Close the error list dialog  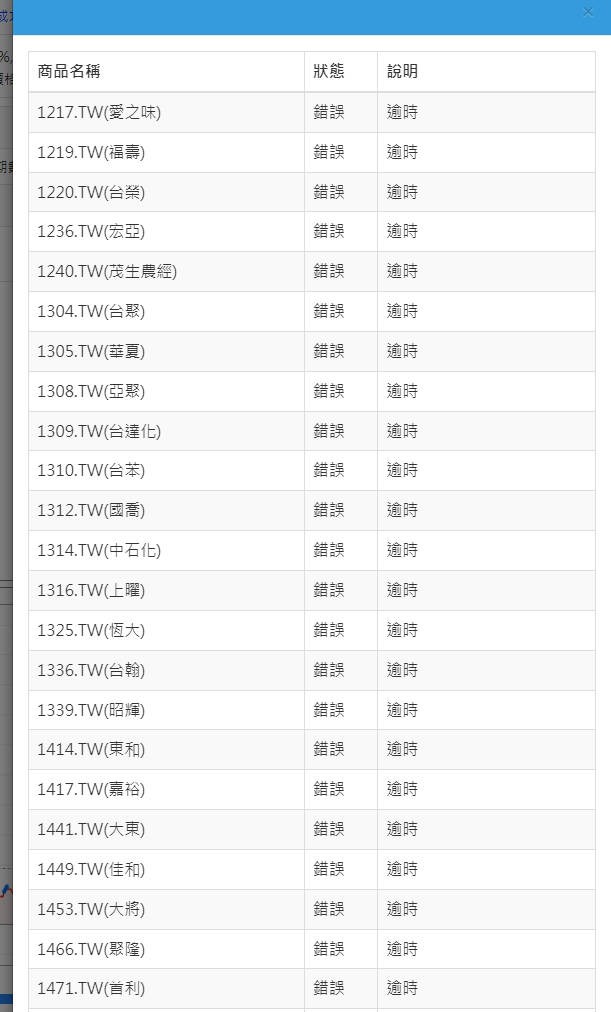[x=588, y=12]
